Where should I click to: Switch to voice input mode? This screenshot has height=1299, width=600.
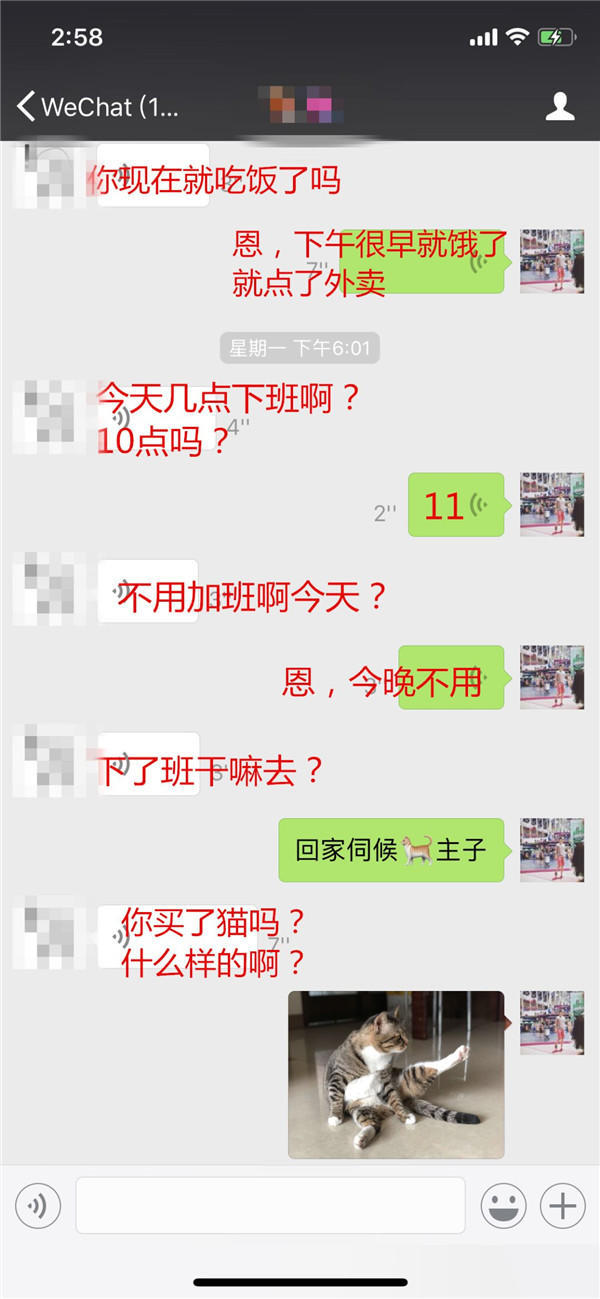click(x=38, y=1206)
